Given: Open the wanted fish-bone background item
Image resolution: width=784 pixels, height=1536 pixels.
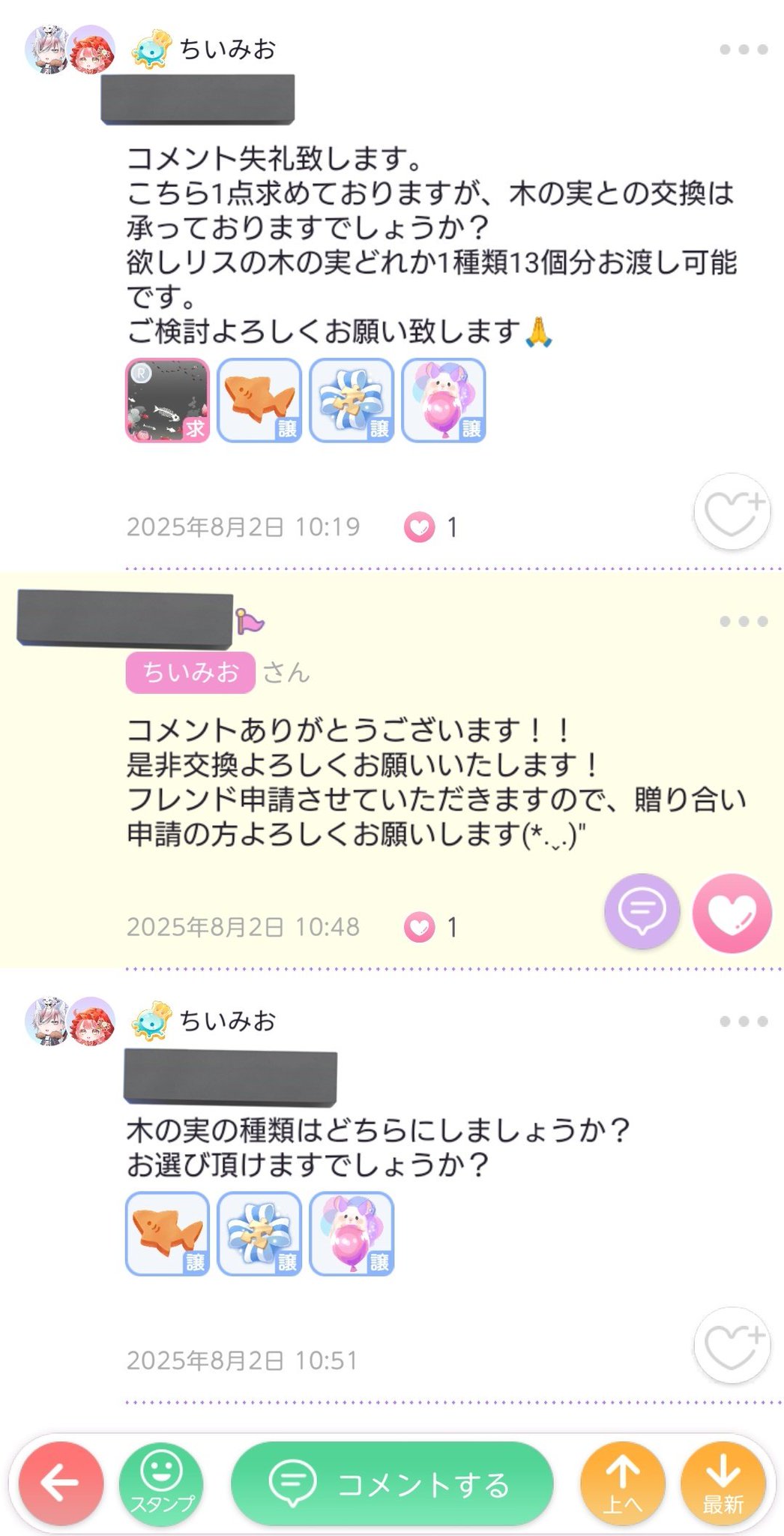Looking at the screenshot, I should 167,400.
